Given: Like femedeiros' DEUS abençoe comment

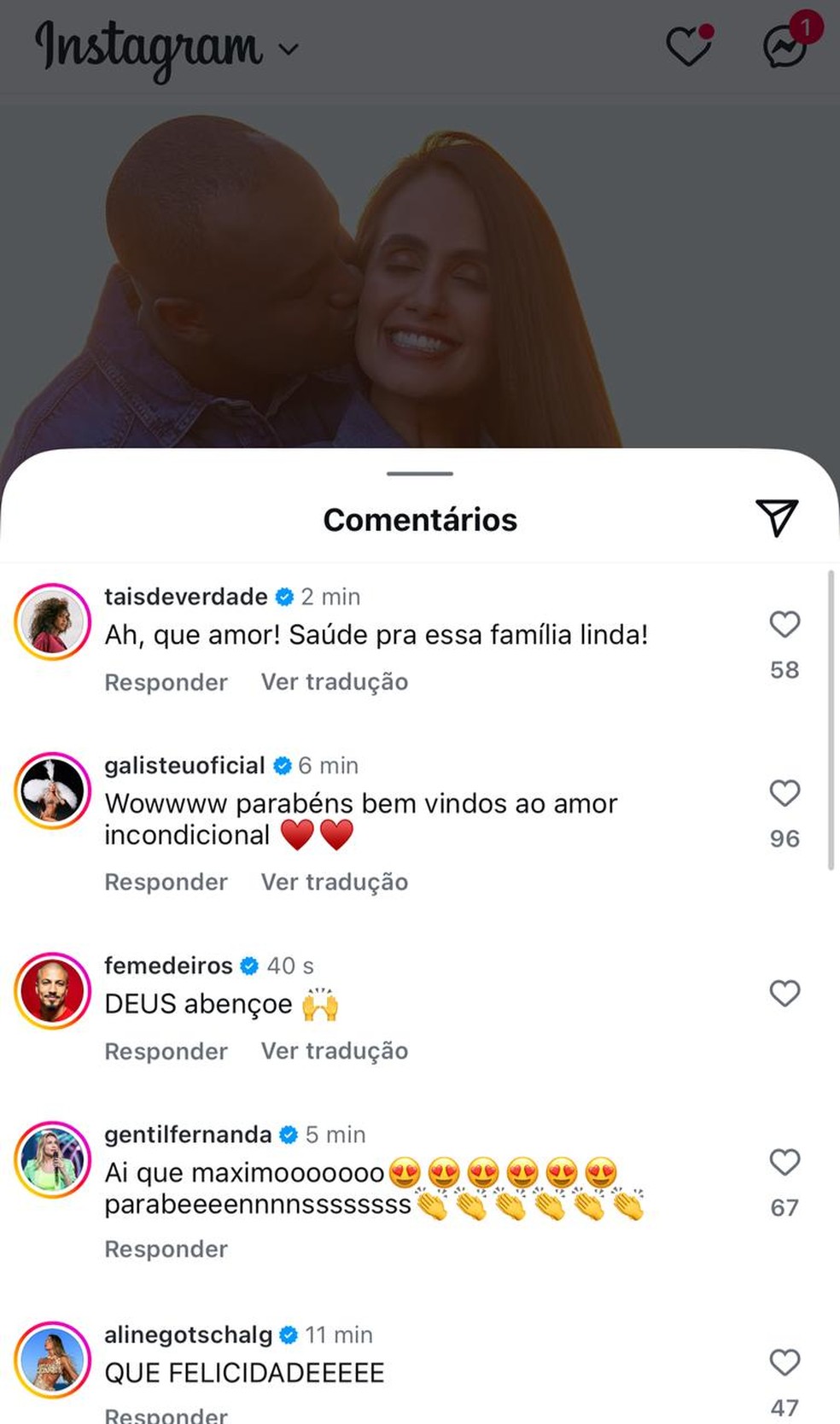Looking at the screenshot, I should 785,994.
